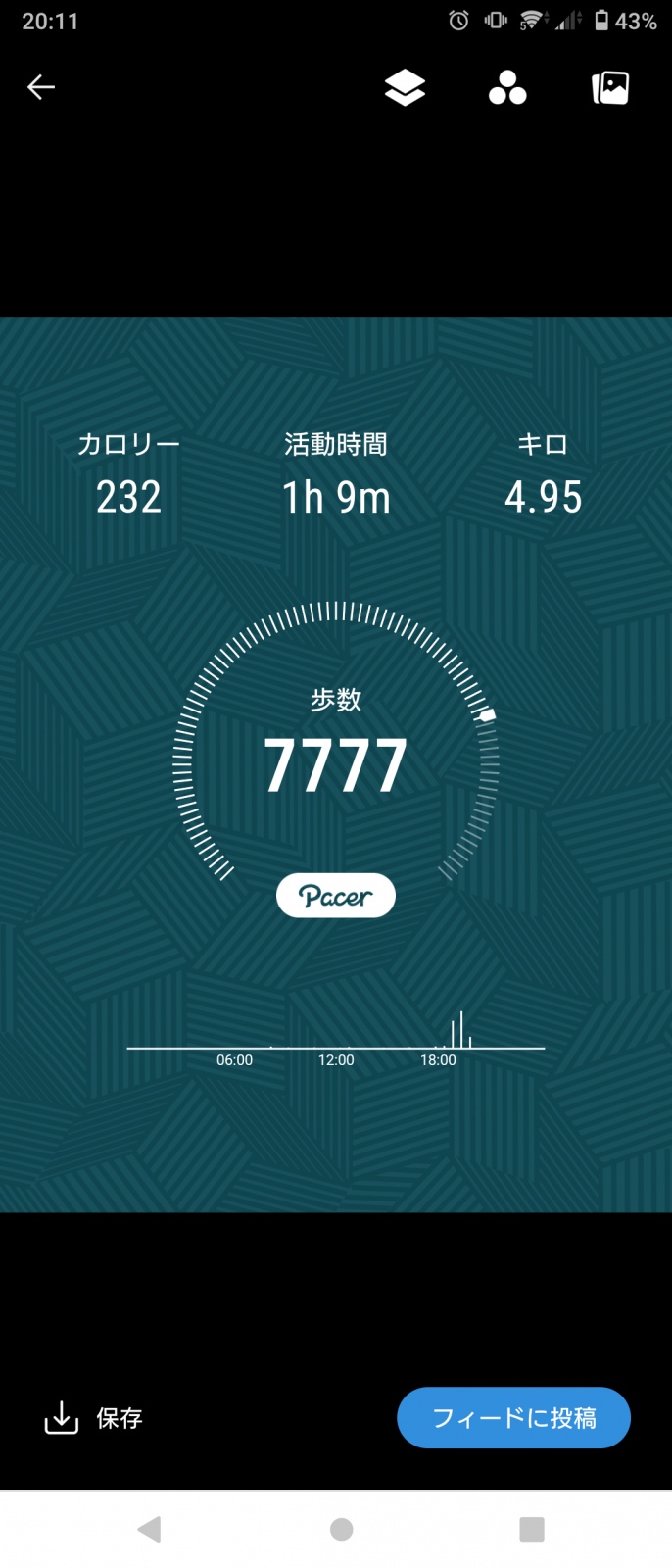Open recent apps from navigation bar
The image size is (672, 1568).
(531, 1529)
